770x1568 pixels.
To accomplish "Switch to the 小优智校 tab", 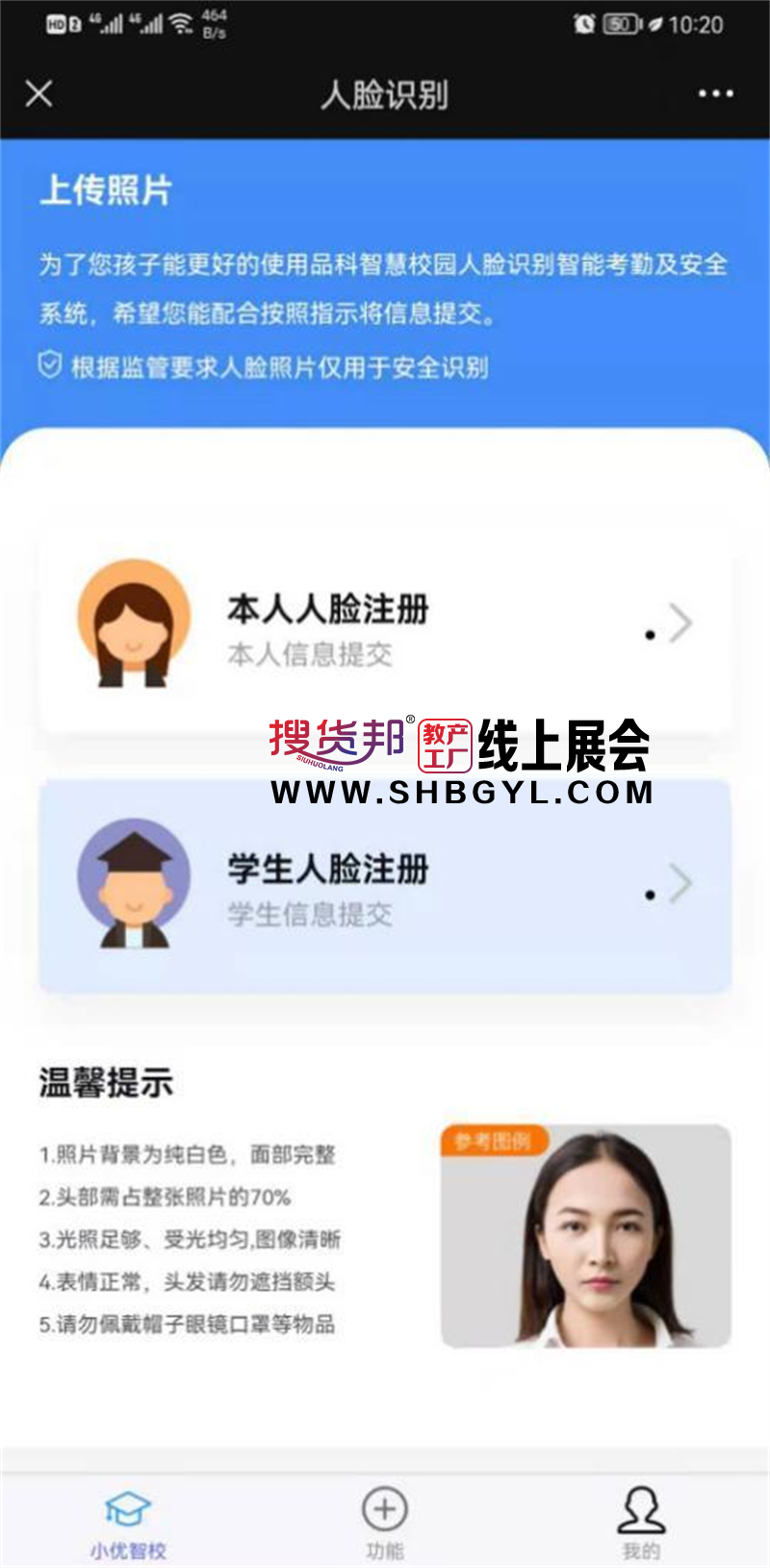I will (128, 1522).
